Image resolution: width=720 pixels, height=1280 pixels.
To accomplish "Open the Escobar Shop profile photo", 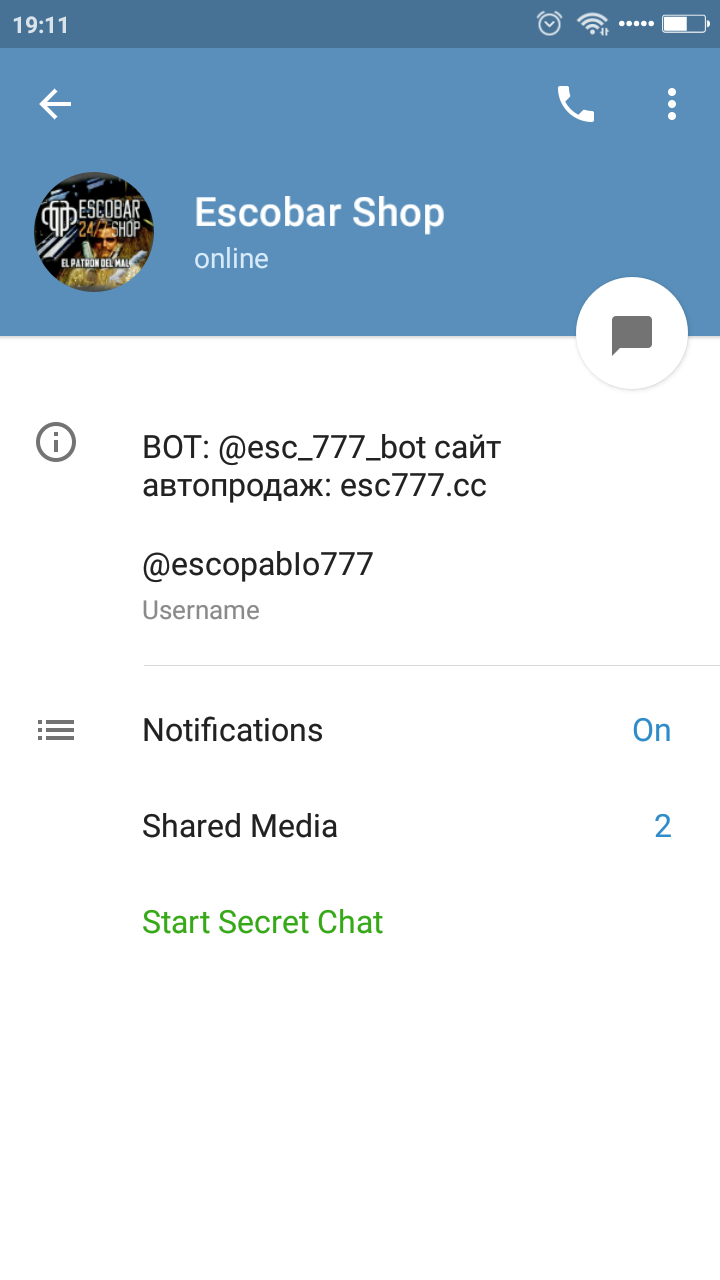I will (x=94, y=232).
